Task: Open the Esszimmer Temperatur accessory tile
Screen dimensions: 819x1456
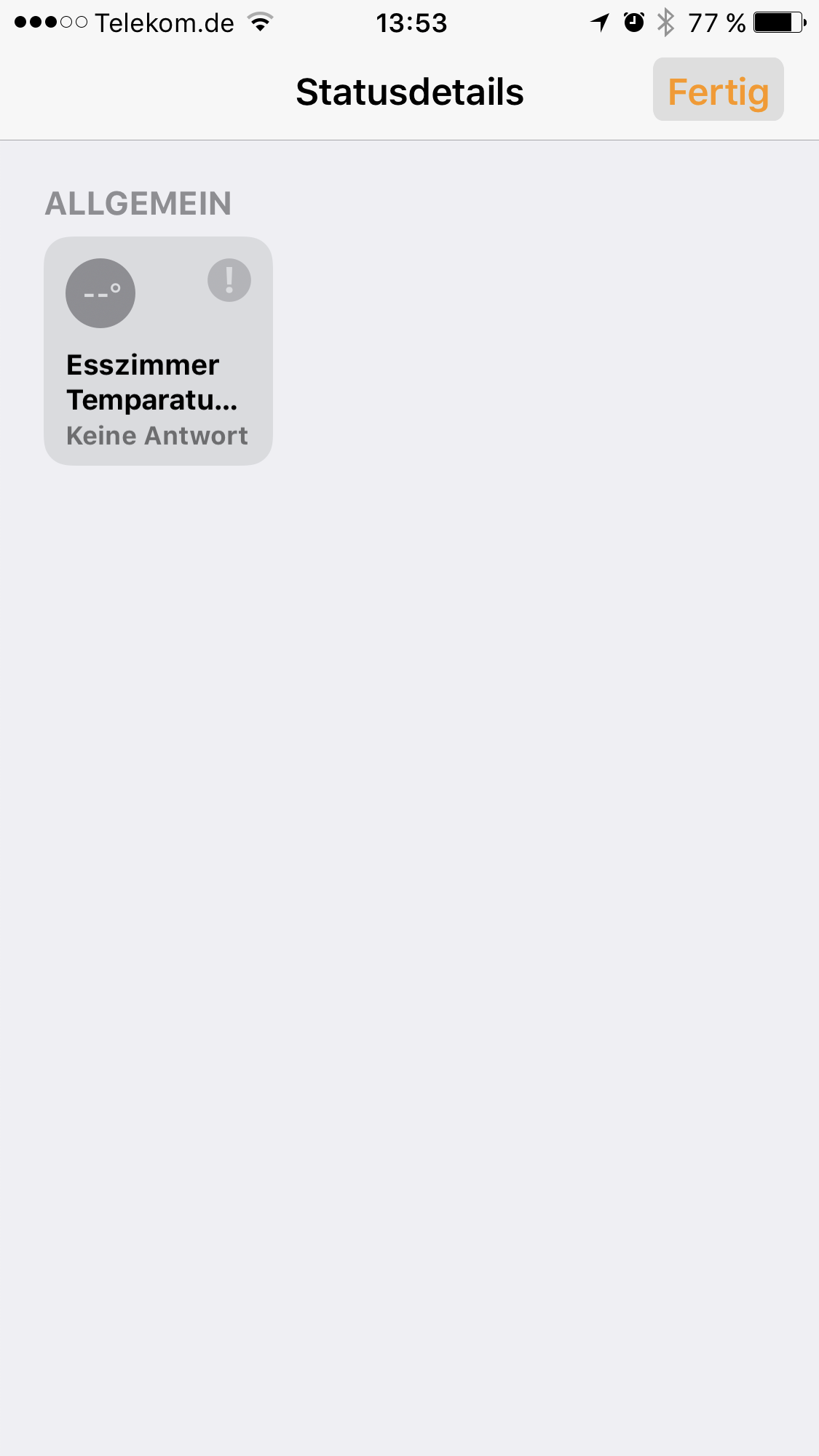Action: pyautogui.click(x=158, y=351)
